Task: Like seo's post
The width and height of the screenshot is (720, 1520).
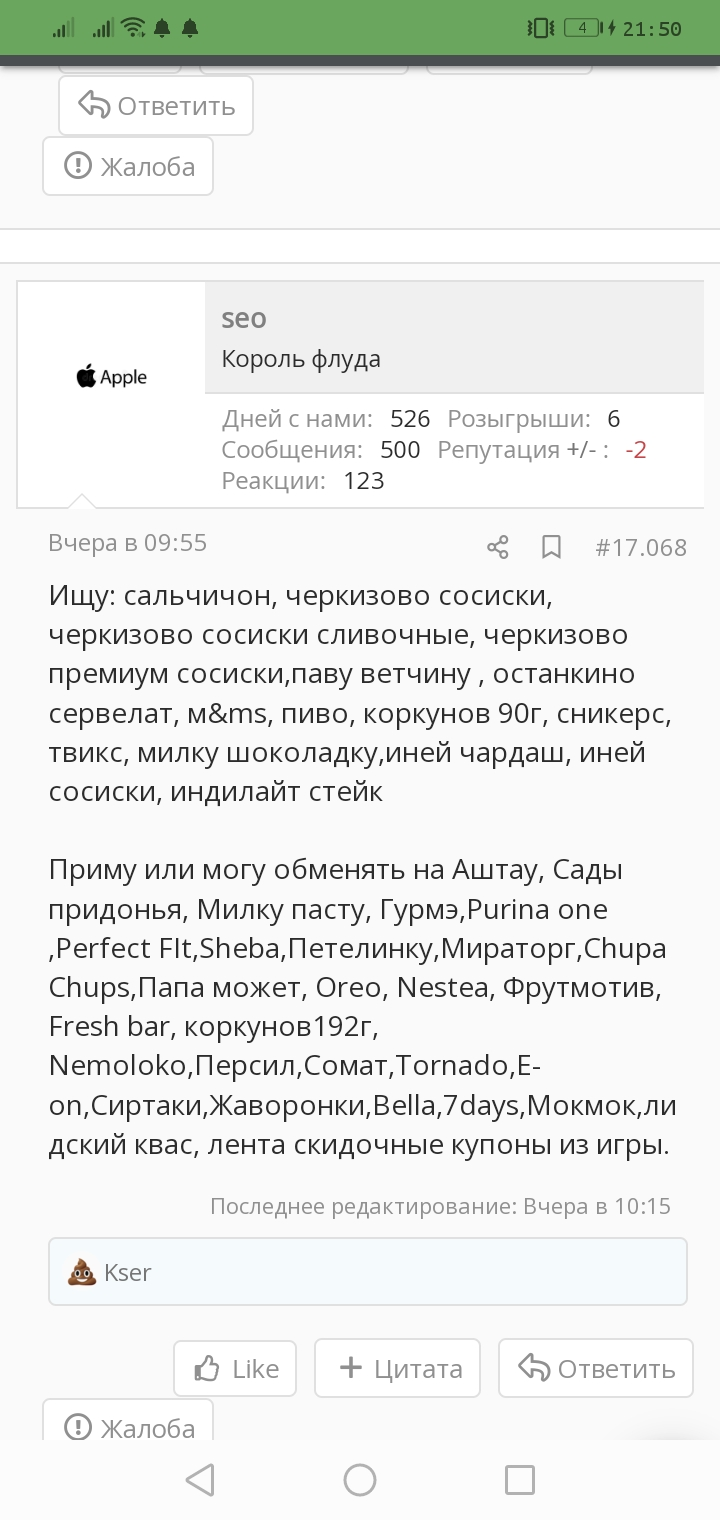Action: pos(235,1368)
